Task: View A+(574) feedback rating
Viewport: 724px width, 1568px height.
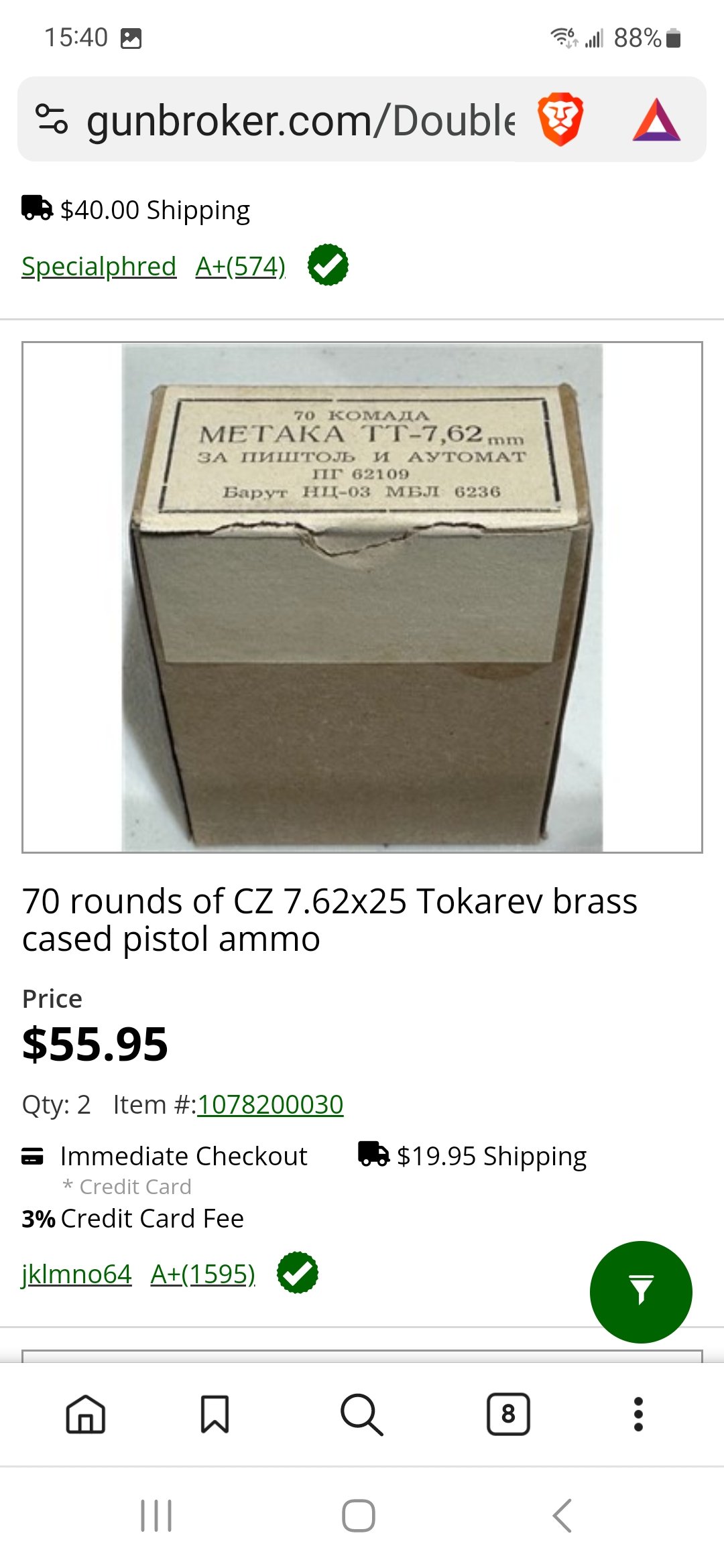Action: pyautogui.click(x=241, y=266)
